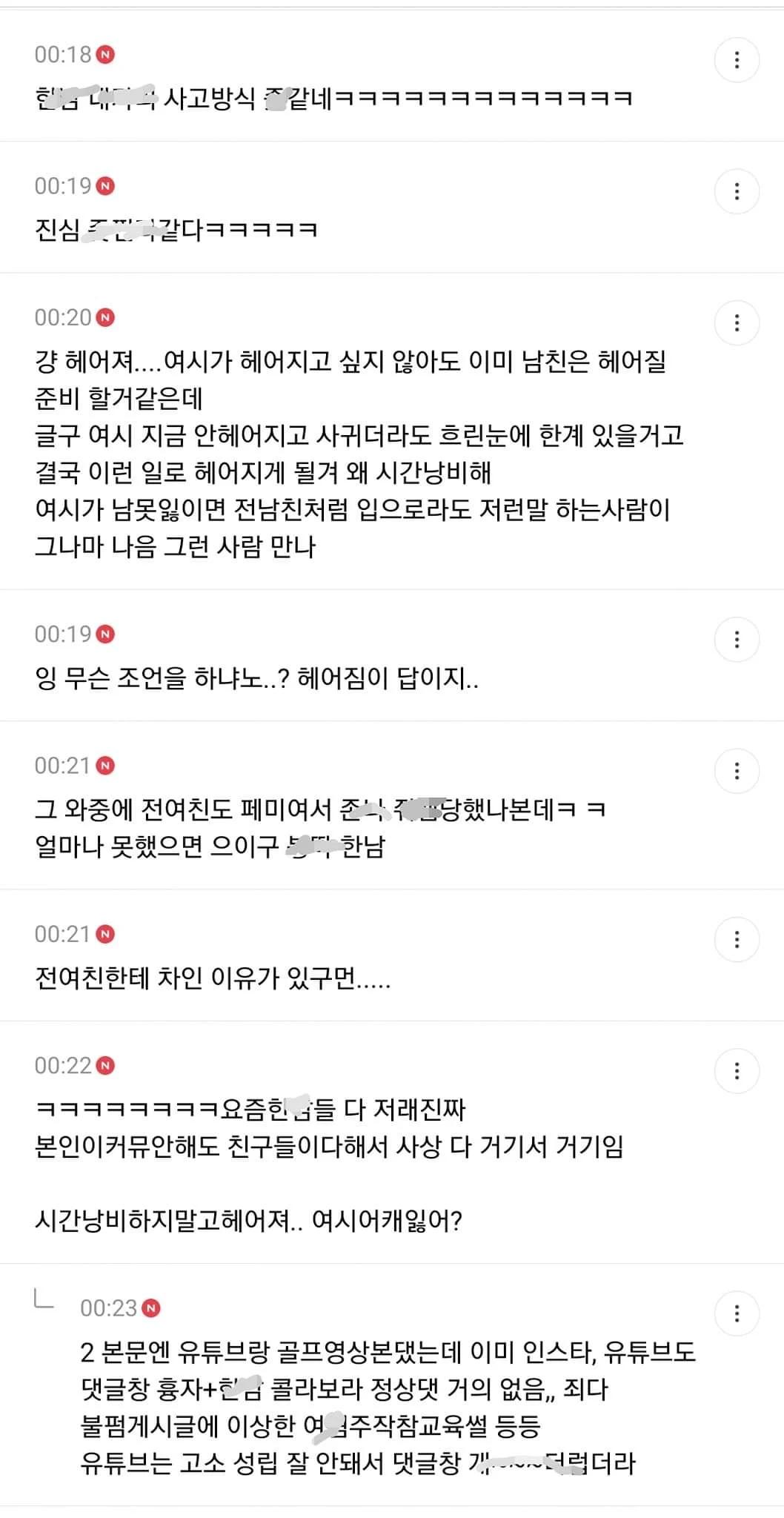Open the overflow menu for the 00:18 comment

point(736,60)
